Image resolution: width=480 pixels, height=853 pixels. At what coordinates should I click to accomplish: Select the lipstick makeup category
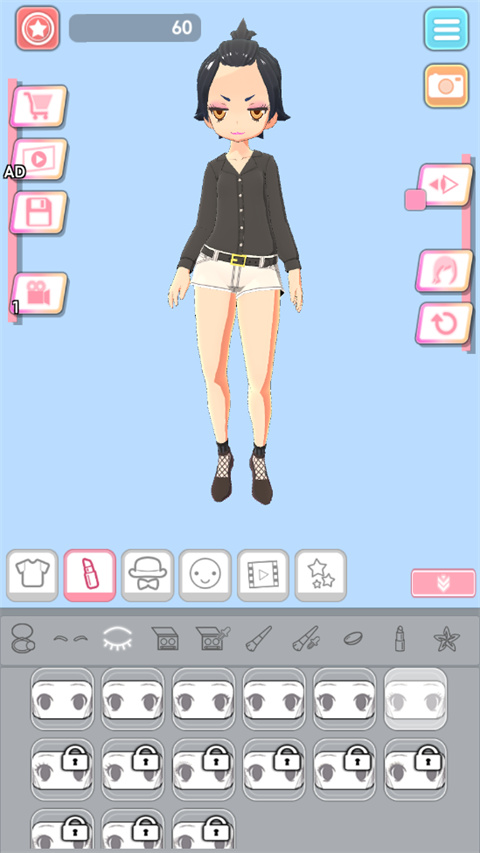(x=400, y=639)
